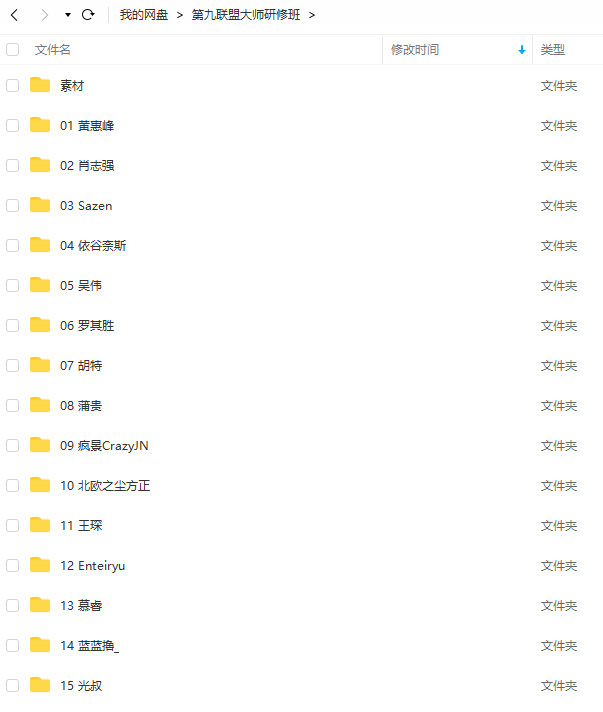603x712 pixels.
Task: Refresh the file list
Action: tap(88, 15)
